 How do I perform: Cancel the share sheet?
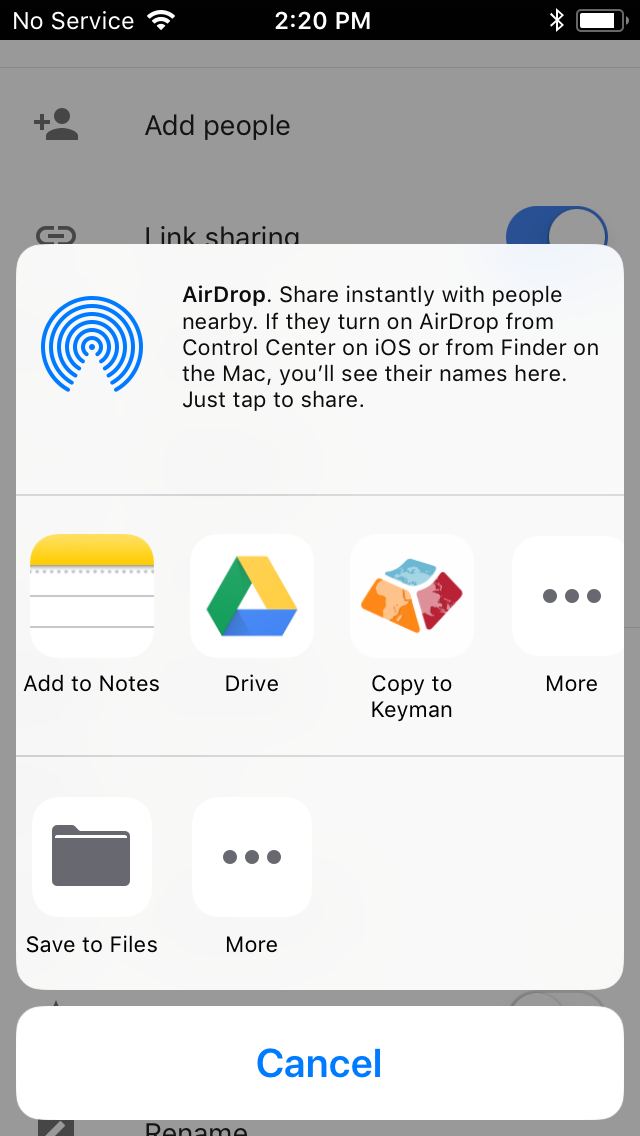(320, 1063)
